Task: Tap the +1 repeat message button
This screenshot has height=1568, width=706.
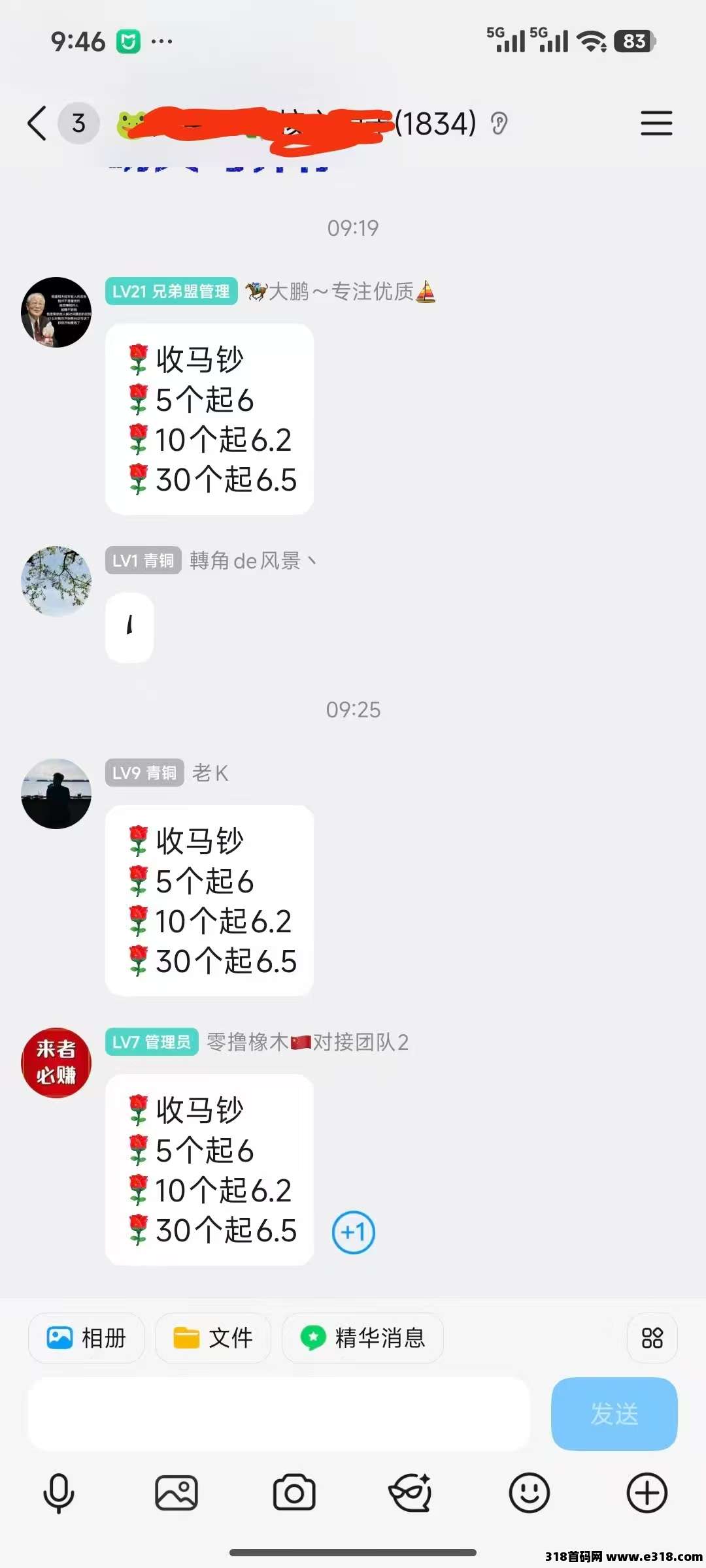Action: 353,1232
